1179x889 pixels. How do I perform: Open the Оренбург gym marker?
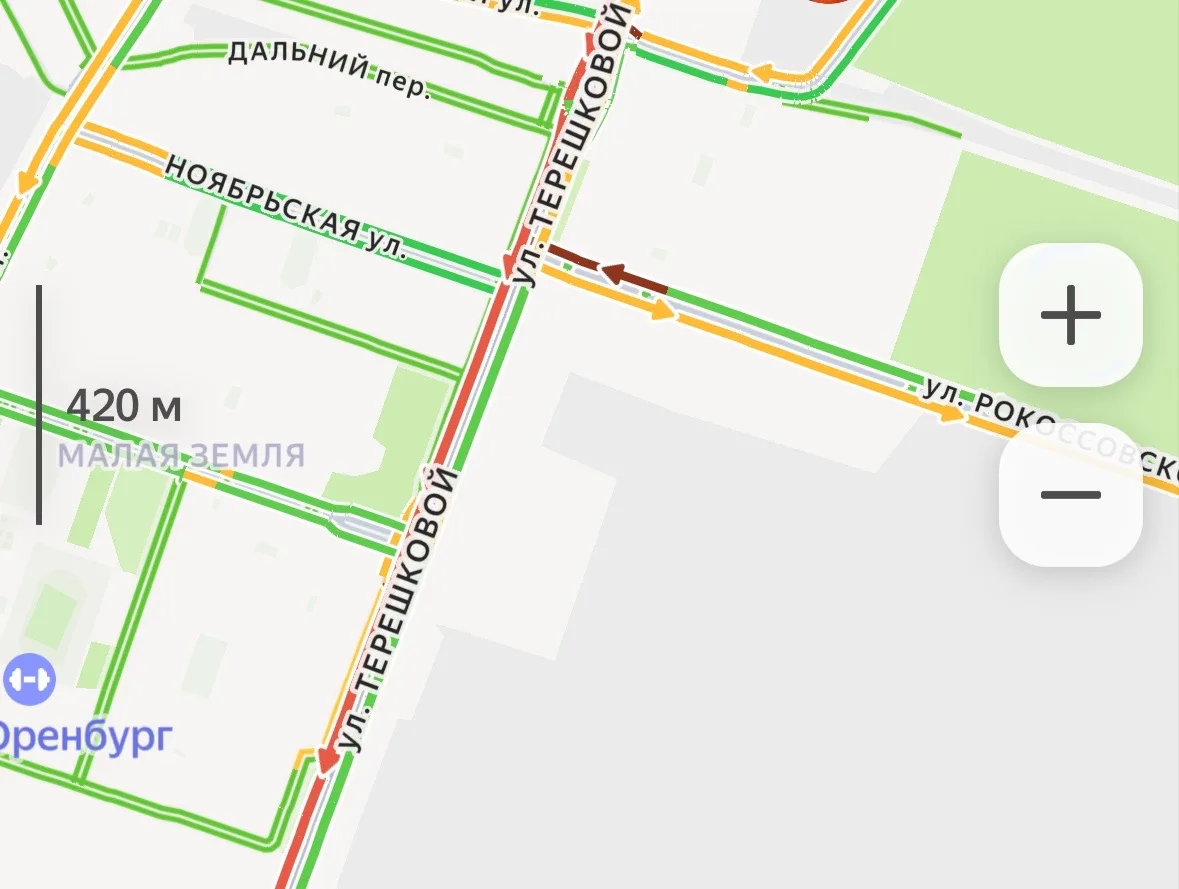[x=29, y=680]
